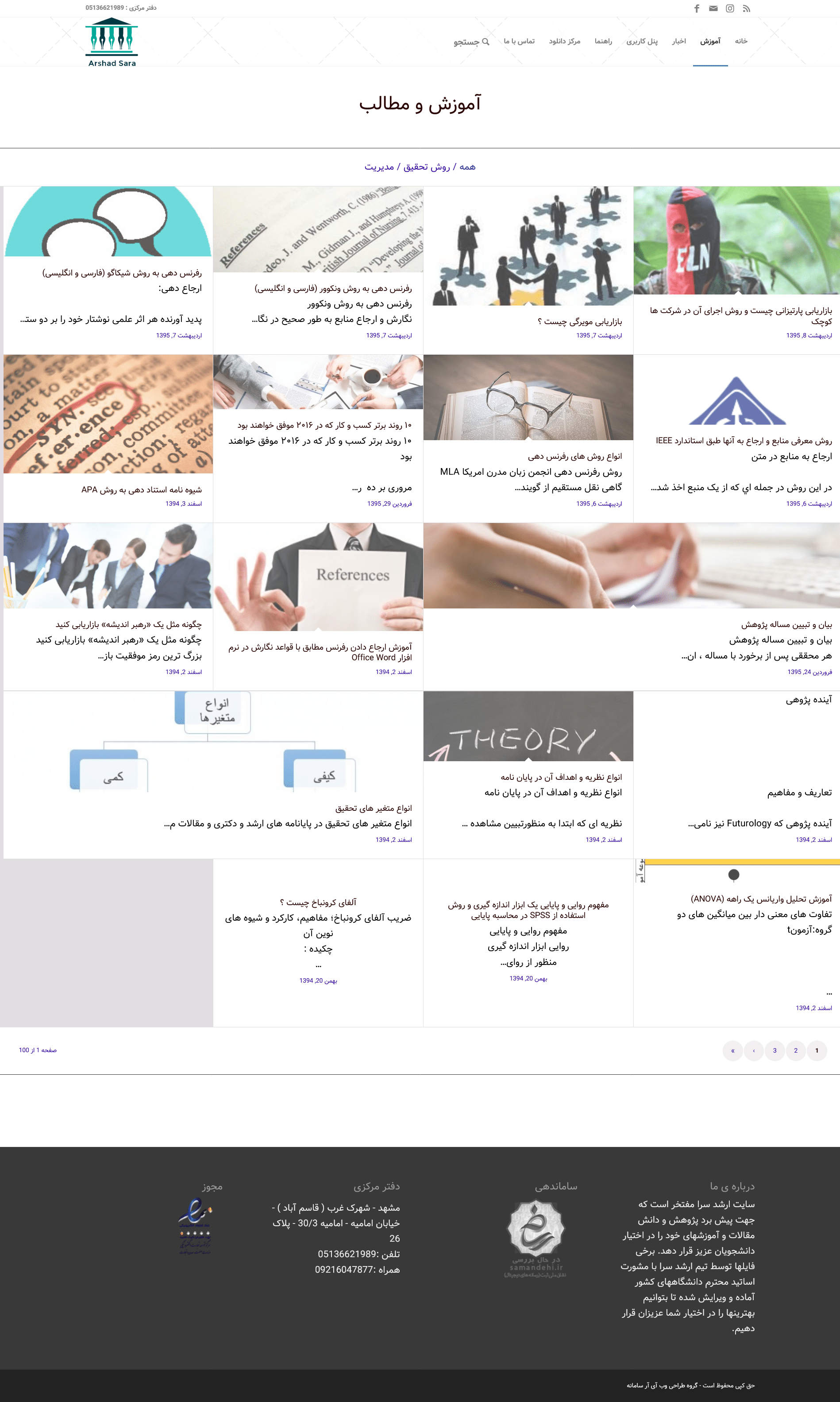The height and width of the screenshot is (1402, 840).
Task: Open اخبار in the navigation menu
Action: click(x=678, y=41)
